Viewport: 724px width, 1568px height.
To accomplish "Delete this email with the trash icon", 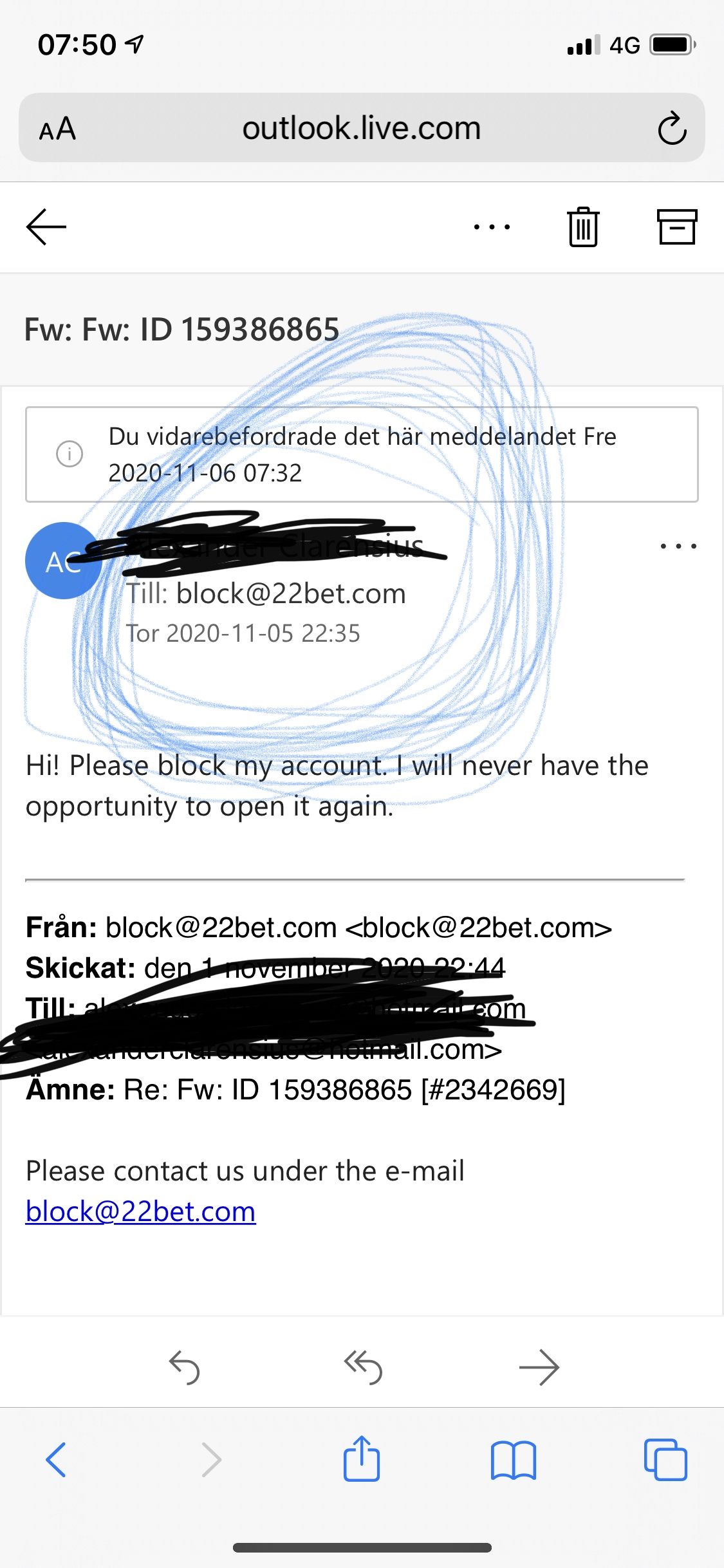I will click(x=584, y=227).
